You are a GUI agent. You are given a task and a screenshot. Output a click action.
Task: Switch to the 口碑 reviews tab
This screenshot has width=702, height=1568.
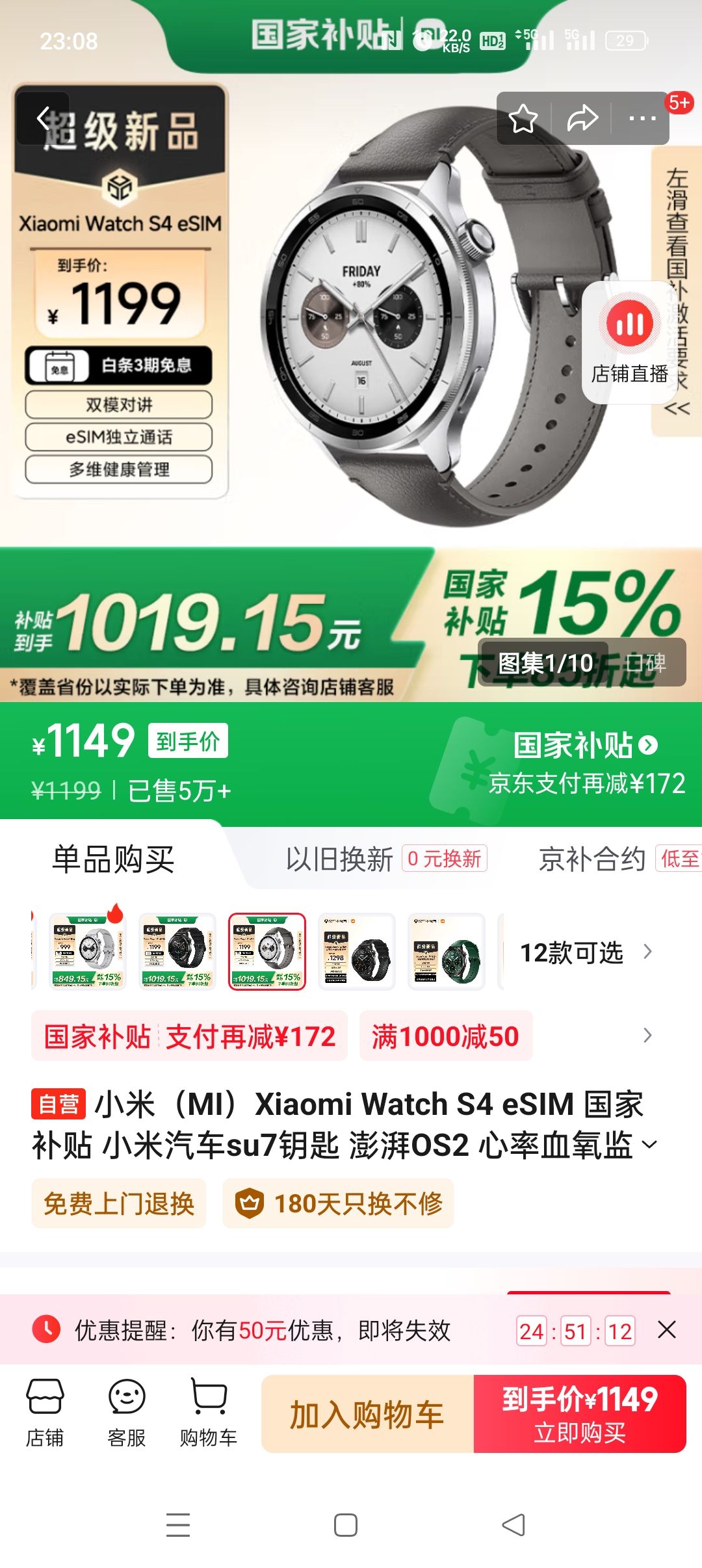(x=646, y=663)
